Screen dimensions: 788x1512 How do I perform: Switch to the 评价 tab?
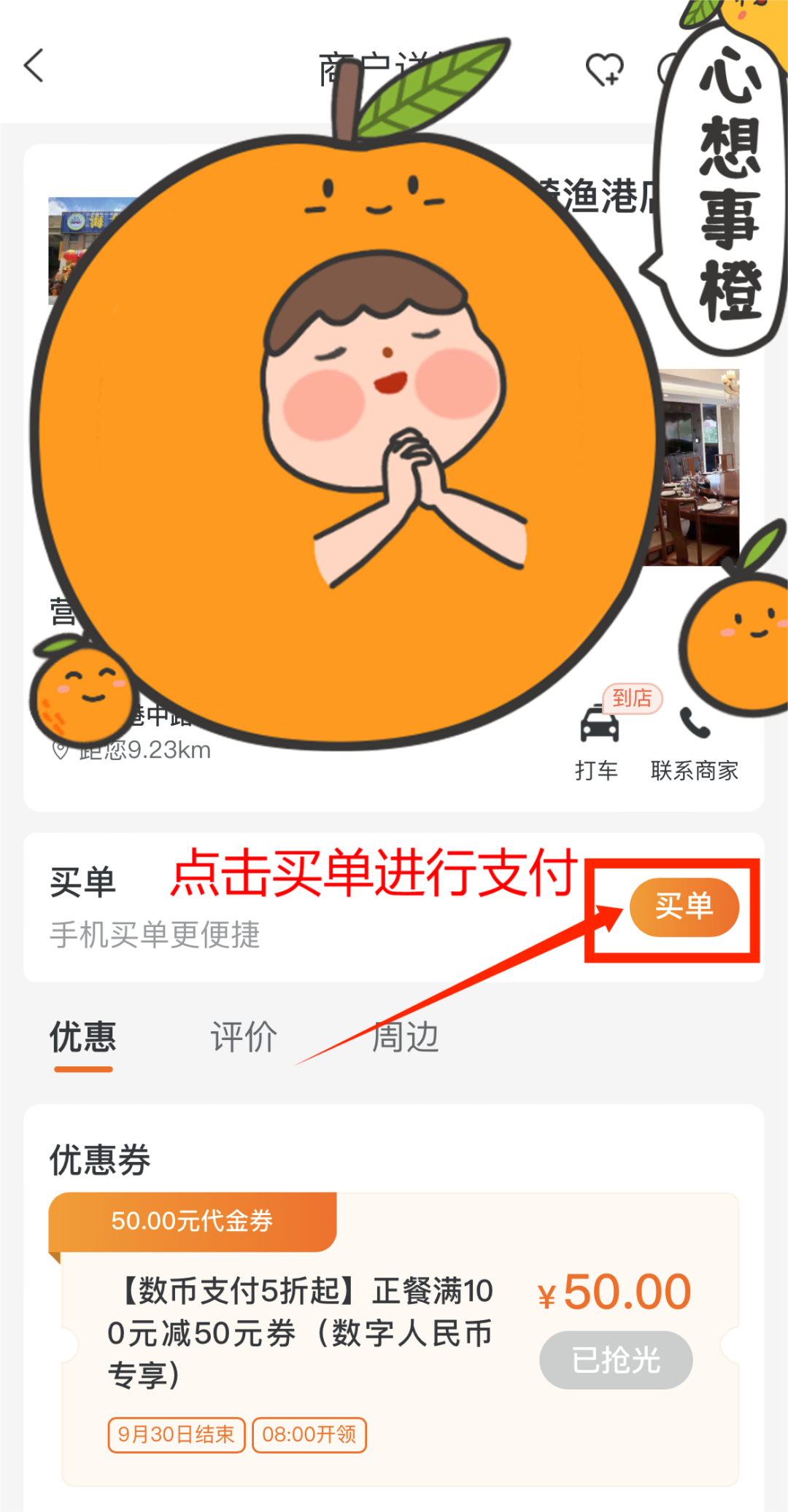tap(244, 1036)
